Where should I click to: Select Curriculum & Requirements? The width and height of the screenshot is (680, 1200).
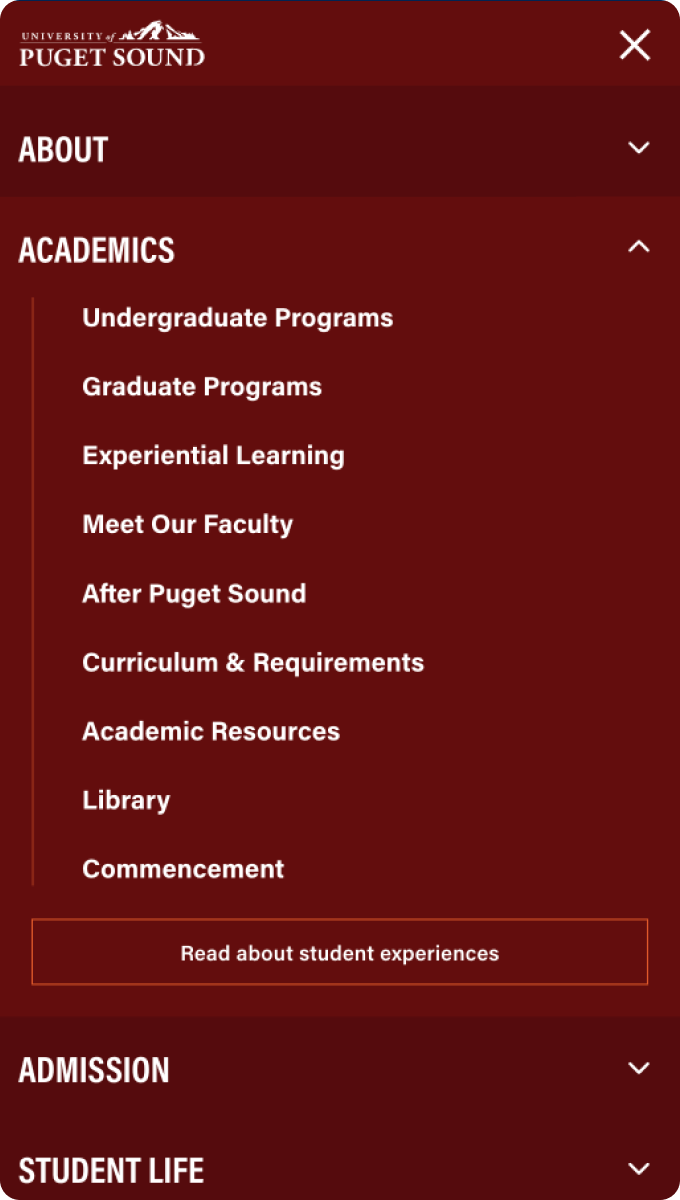tap(253, 663)
